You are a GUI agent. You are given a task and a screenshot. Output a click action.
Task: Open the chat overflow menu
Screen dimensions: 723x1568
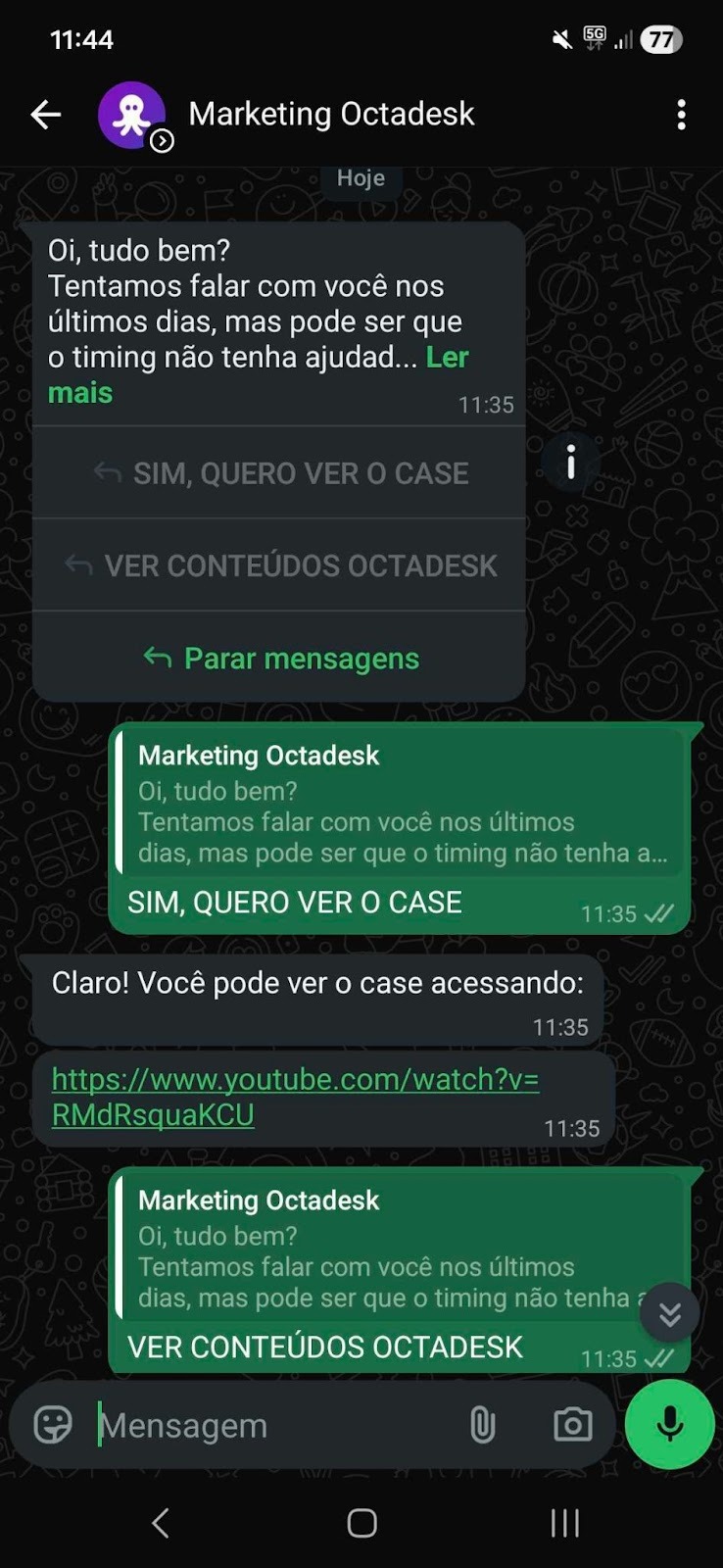[x=681, y=115]
